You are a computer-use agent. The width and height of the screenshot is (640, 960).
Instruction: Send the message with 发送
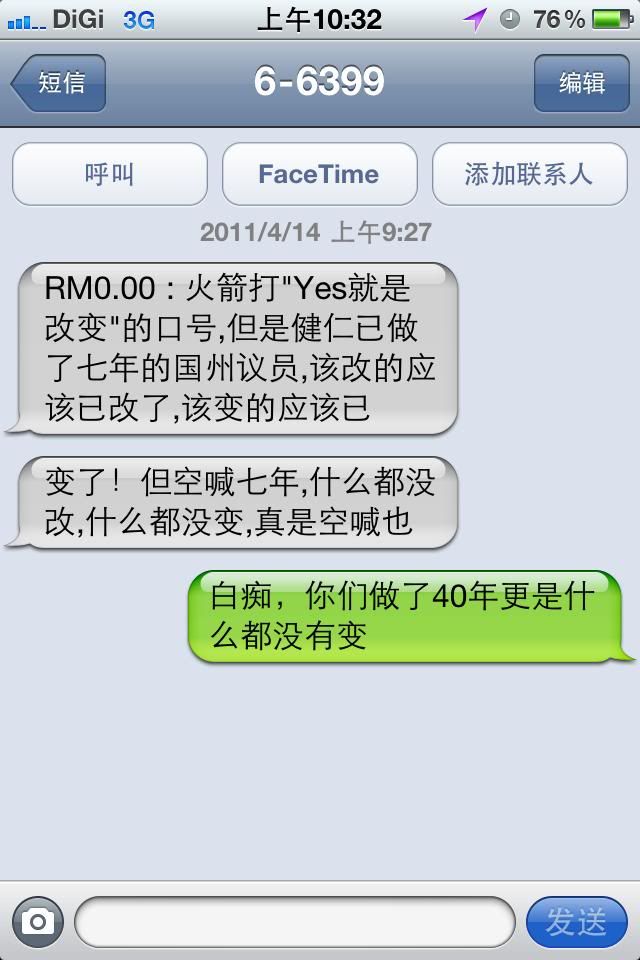[576, 922]
